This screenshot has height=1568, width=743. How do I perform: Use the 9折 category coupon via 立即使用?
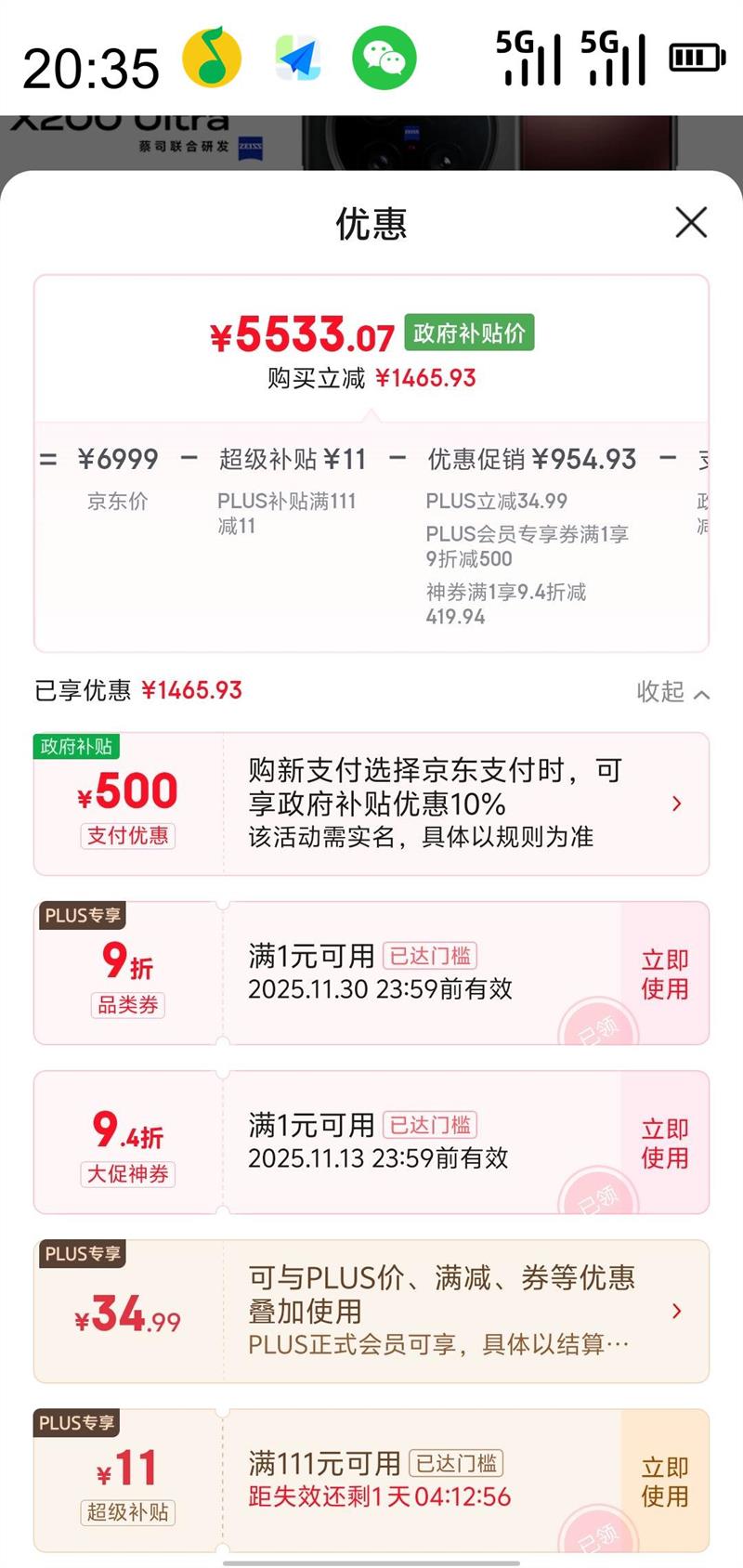click(664, 972)
